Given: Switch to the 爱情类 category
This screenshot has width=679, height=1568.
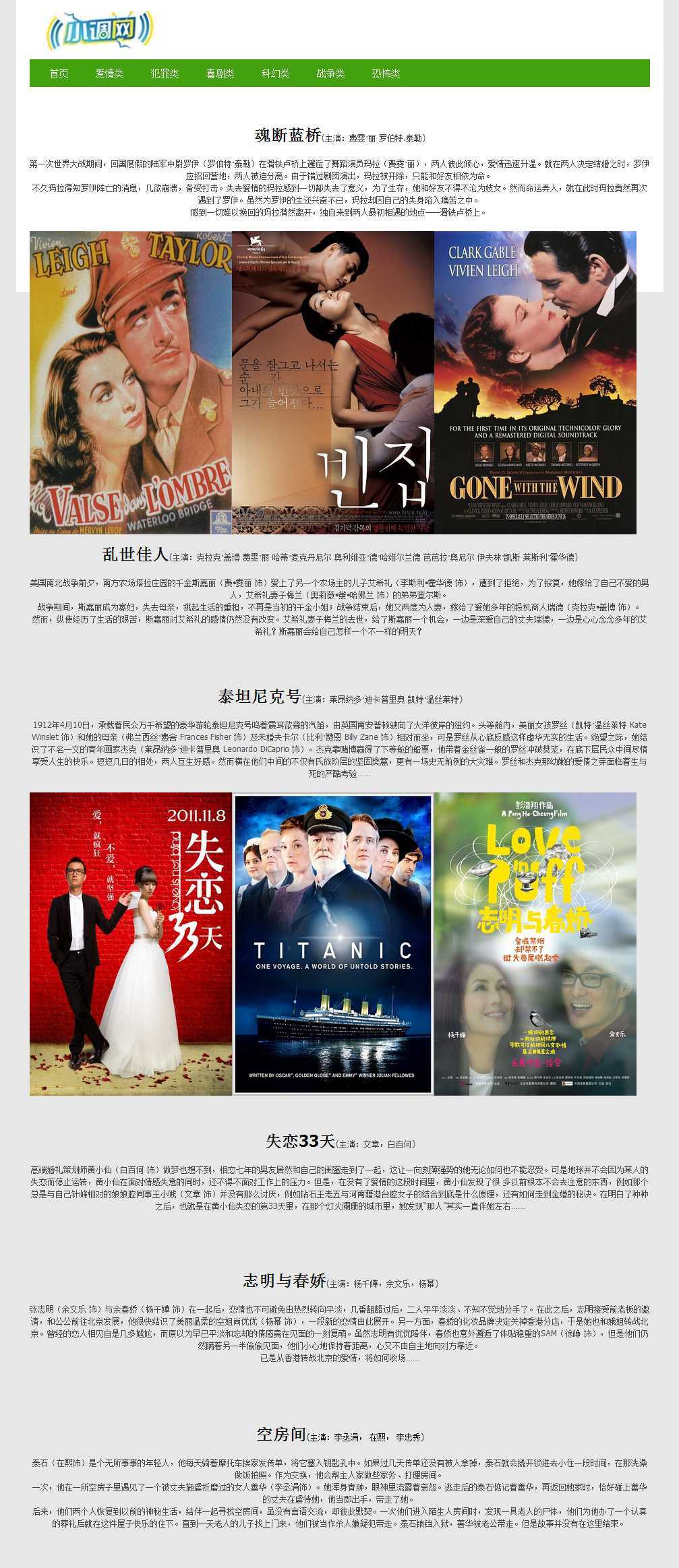Looking at the screenshot, I should point(109,73).
